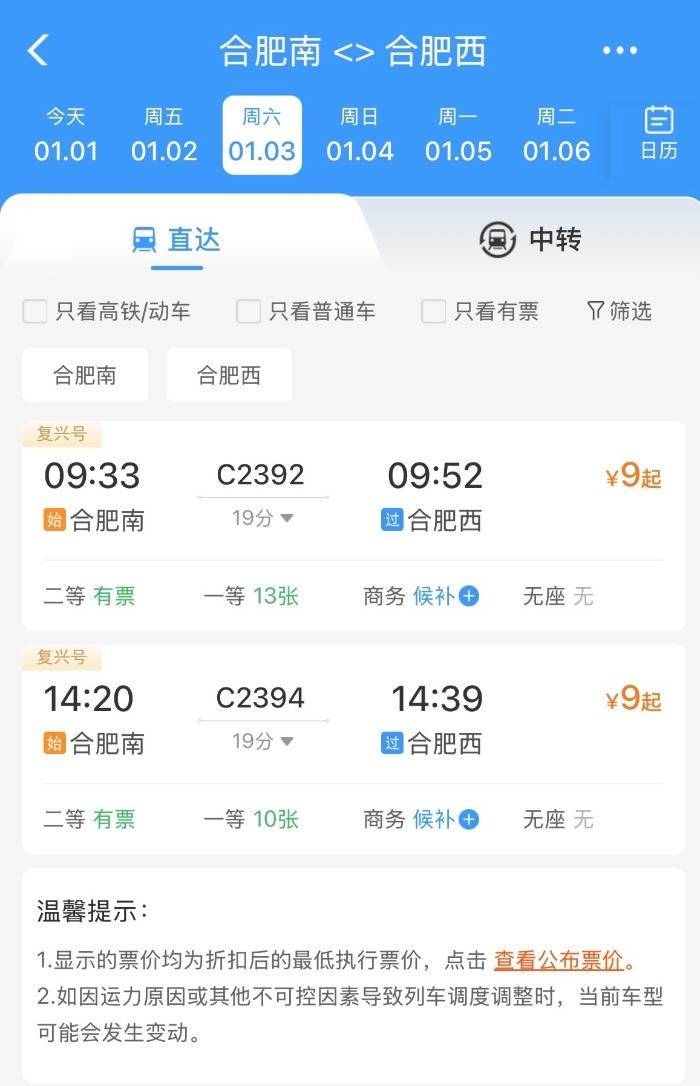This screenshot has width=700, height=1086.
Task: Go back with the top-left arrow
Action: pos(38,50)
